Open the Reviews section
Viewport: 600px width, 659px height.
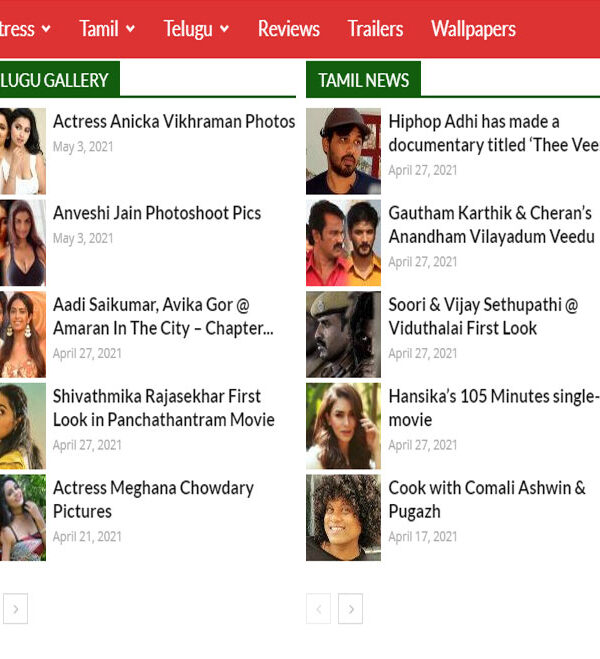[x=288, y=29]
